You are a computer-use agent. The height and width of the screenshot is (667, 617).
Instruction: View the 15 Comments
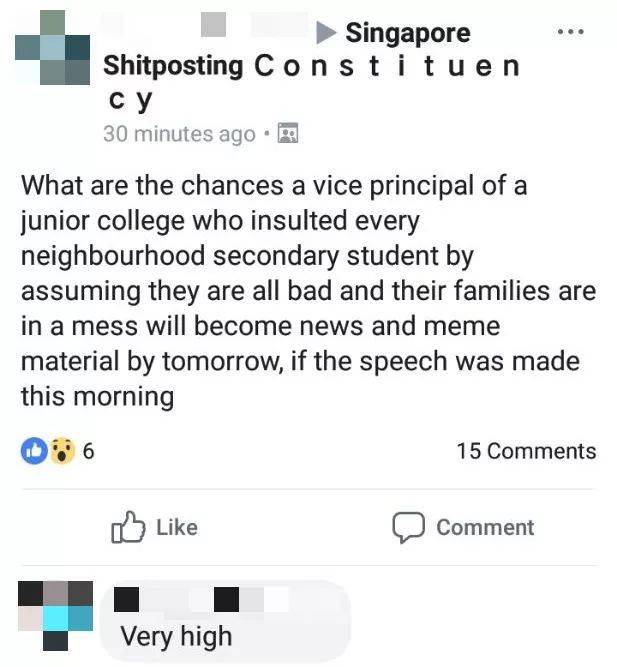[x=525, y=451]
